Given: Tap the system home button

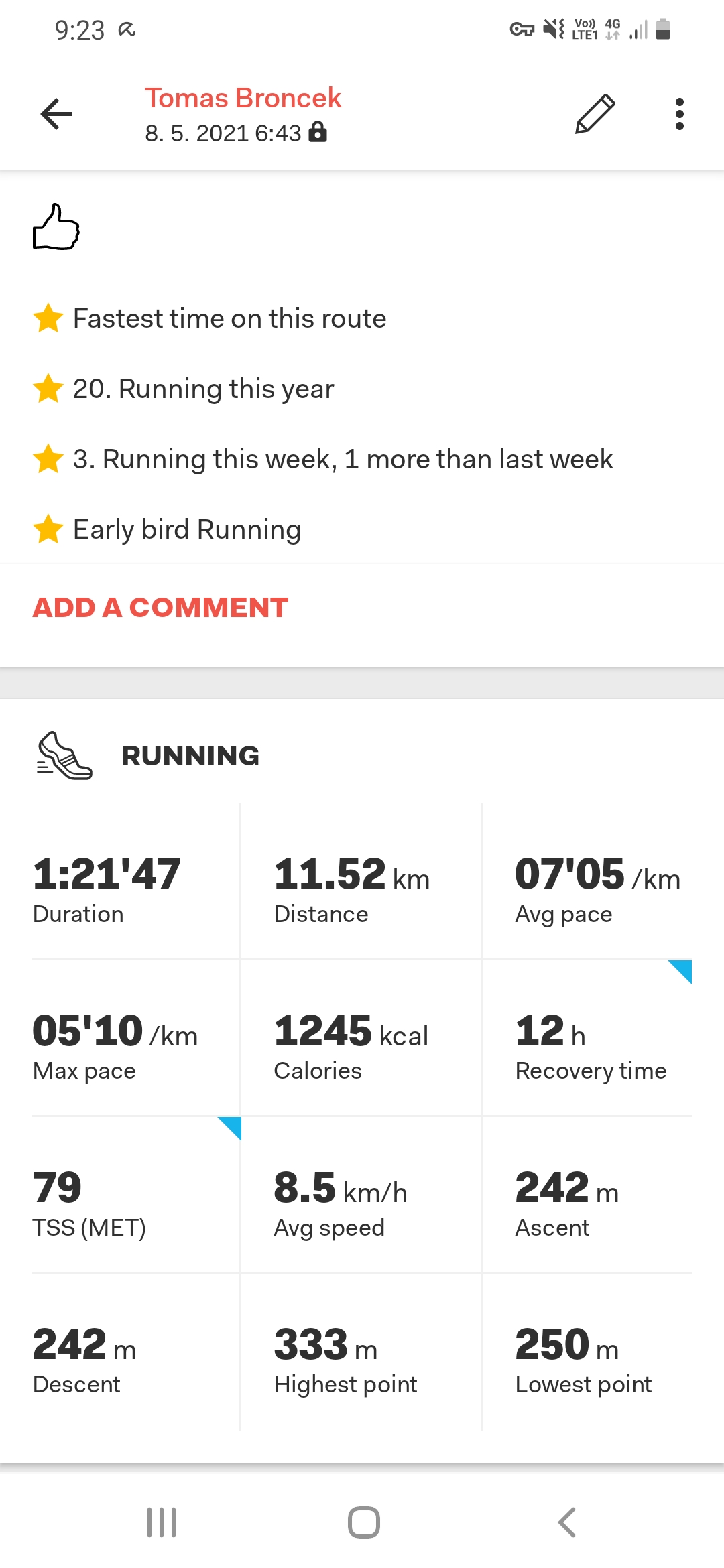Looking at the screenshot, I should [x=364, y=1522].
